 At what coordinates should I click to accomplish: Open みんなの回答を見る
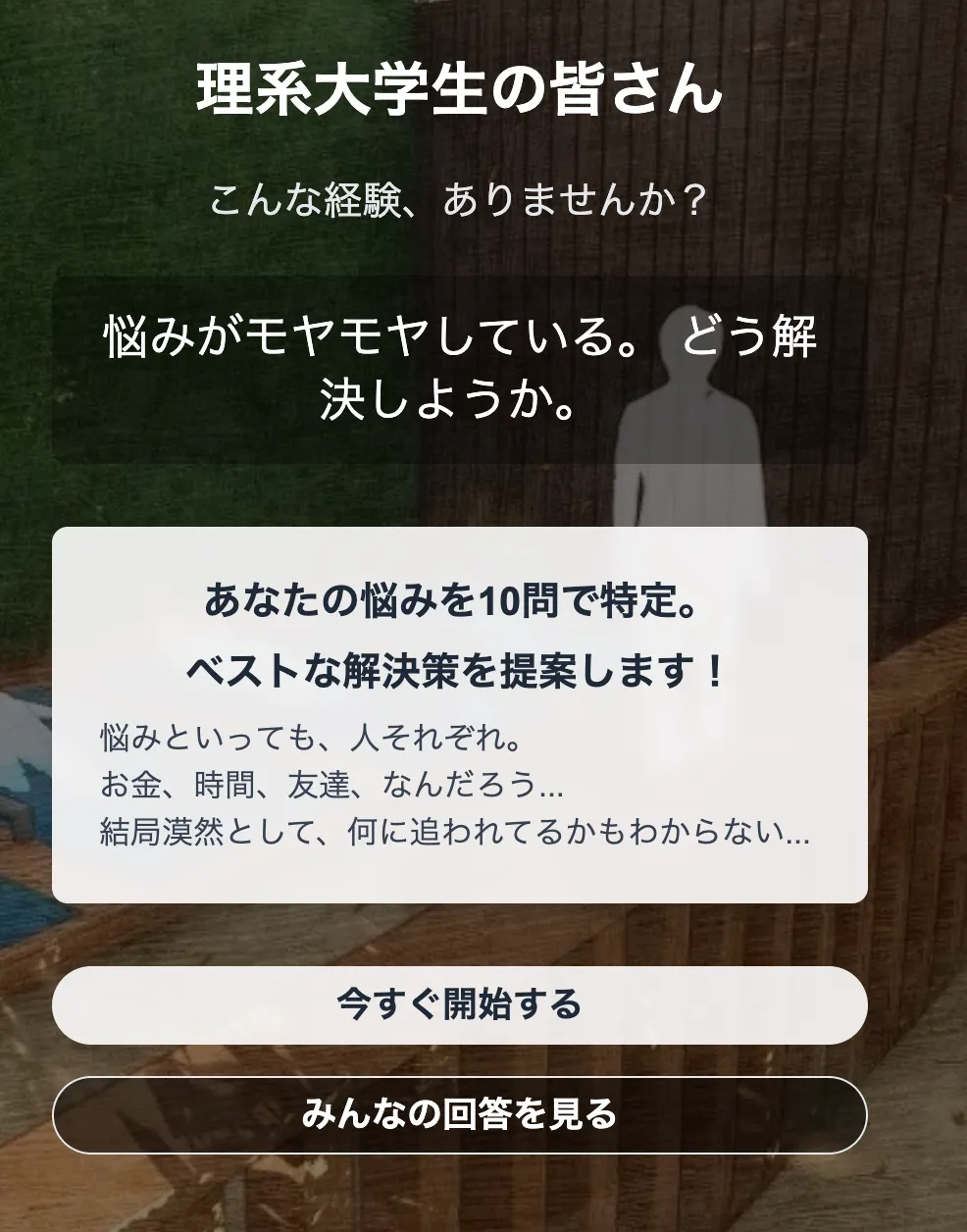coord(459,1115)
